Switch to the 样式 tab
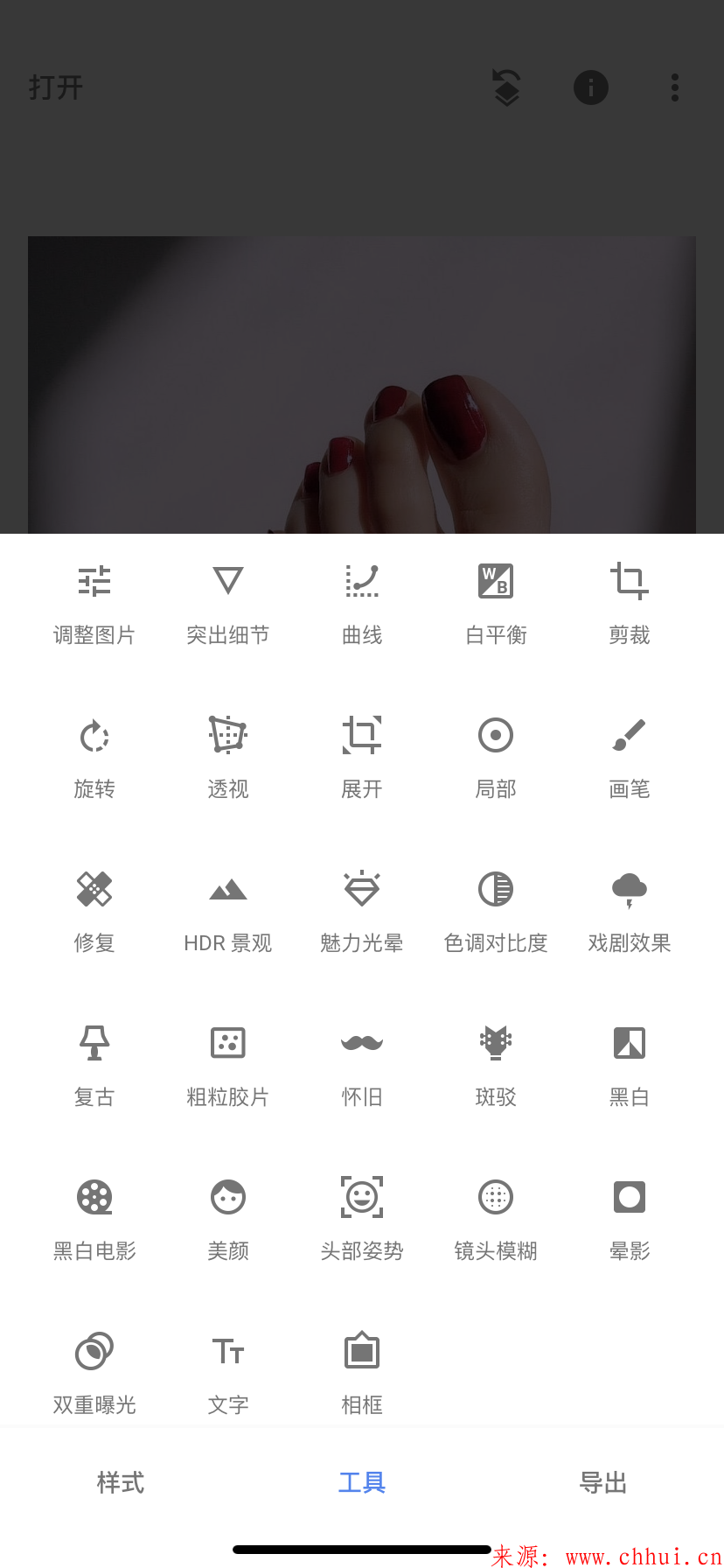This screenshot has width=724, height=1568. coord(121,1483)
